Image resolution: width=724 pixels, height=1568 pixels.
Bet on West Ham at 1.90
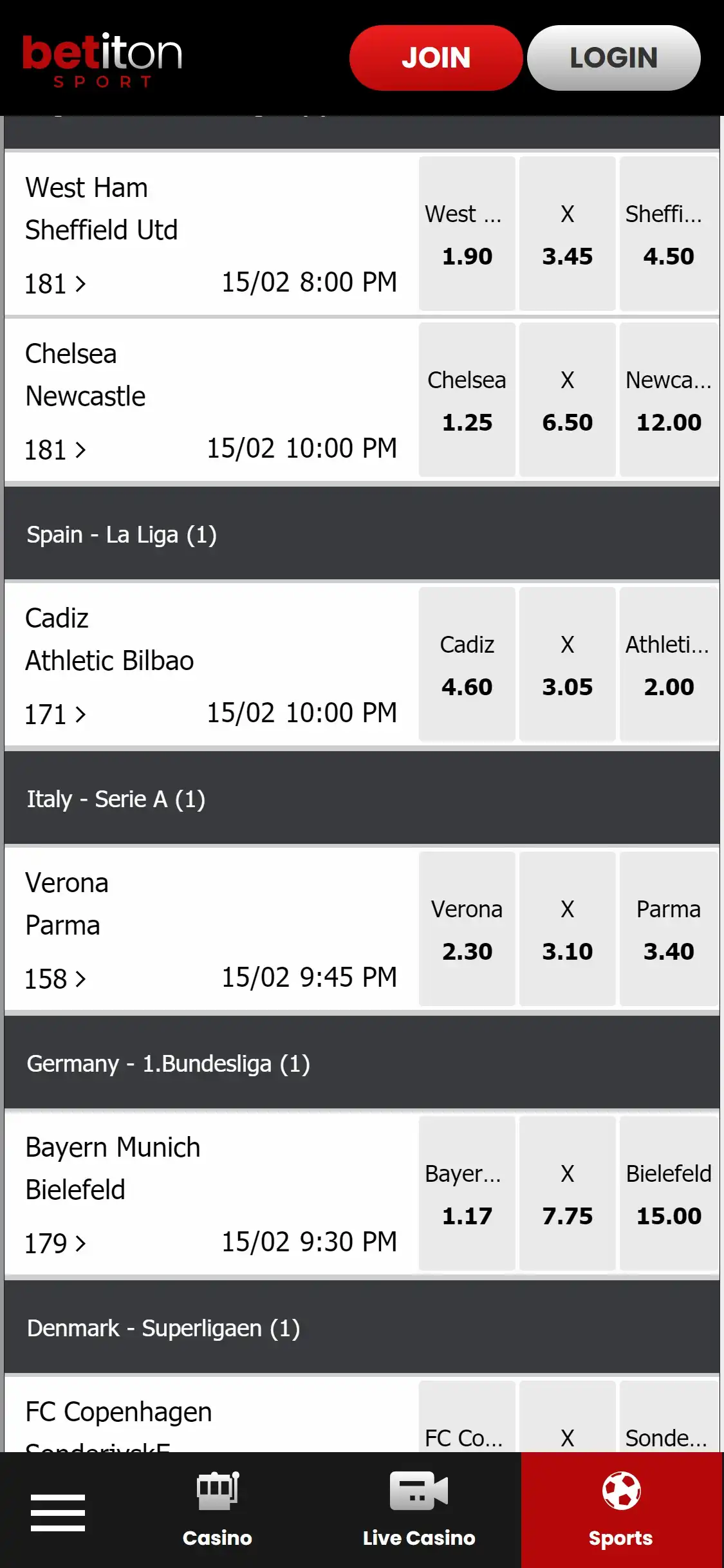point(467,234)
